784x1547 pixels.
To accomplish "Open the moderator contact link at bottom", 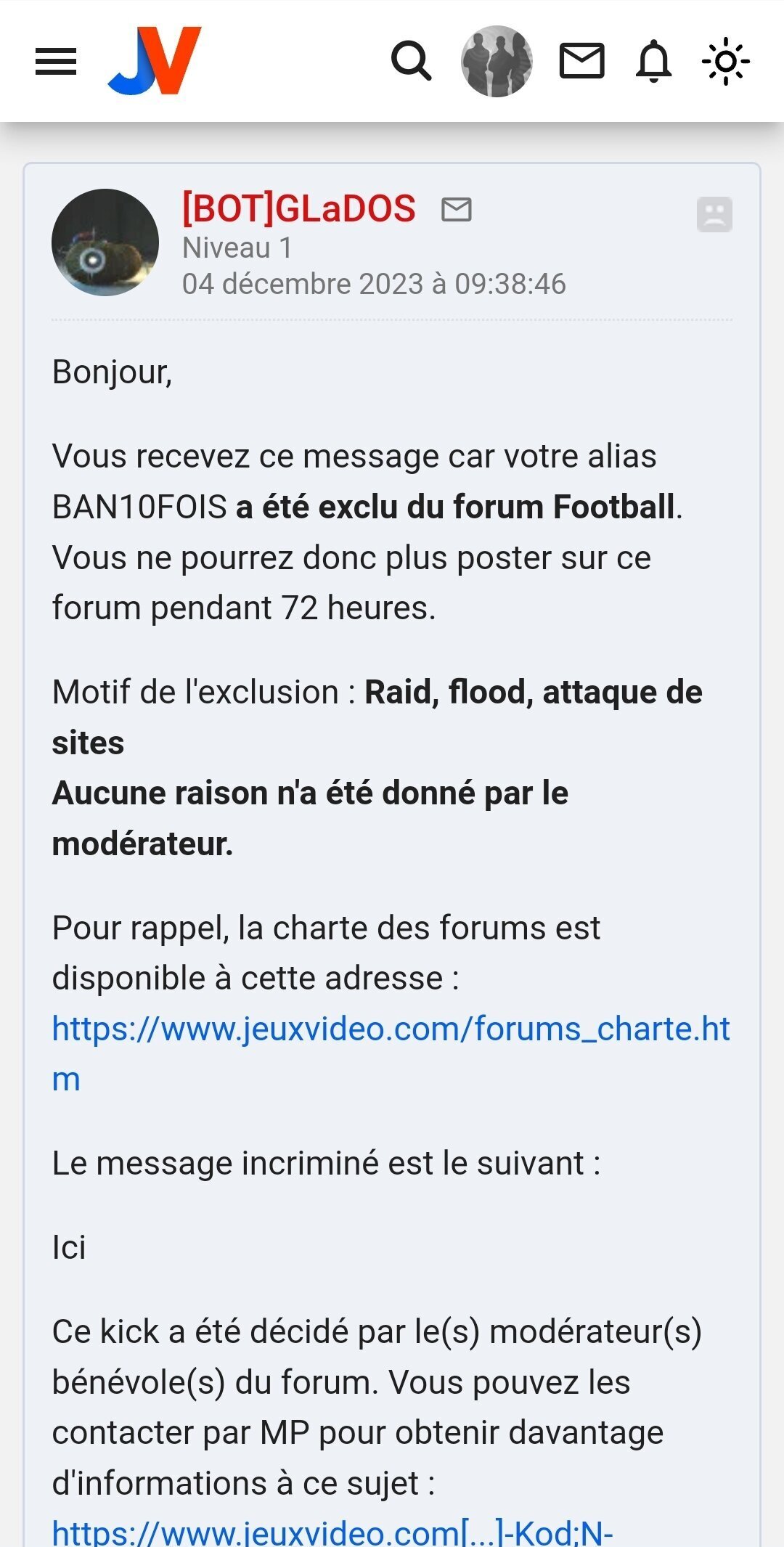I will tap(332, 1532).
